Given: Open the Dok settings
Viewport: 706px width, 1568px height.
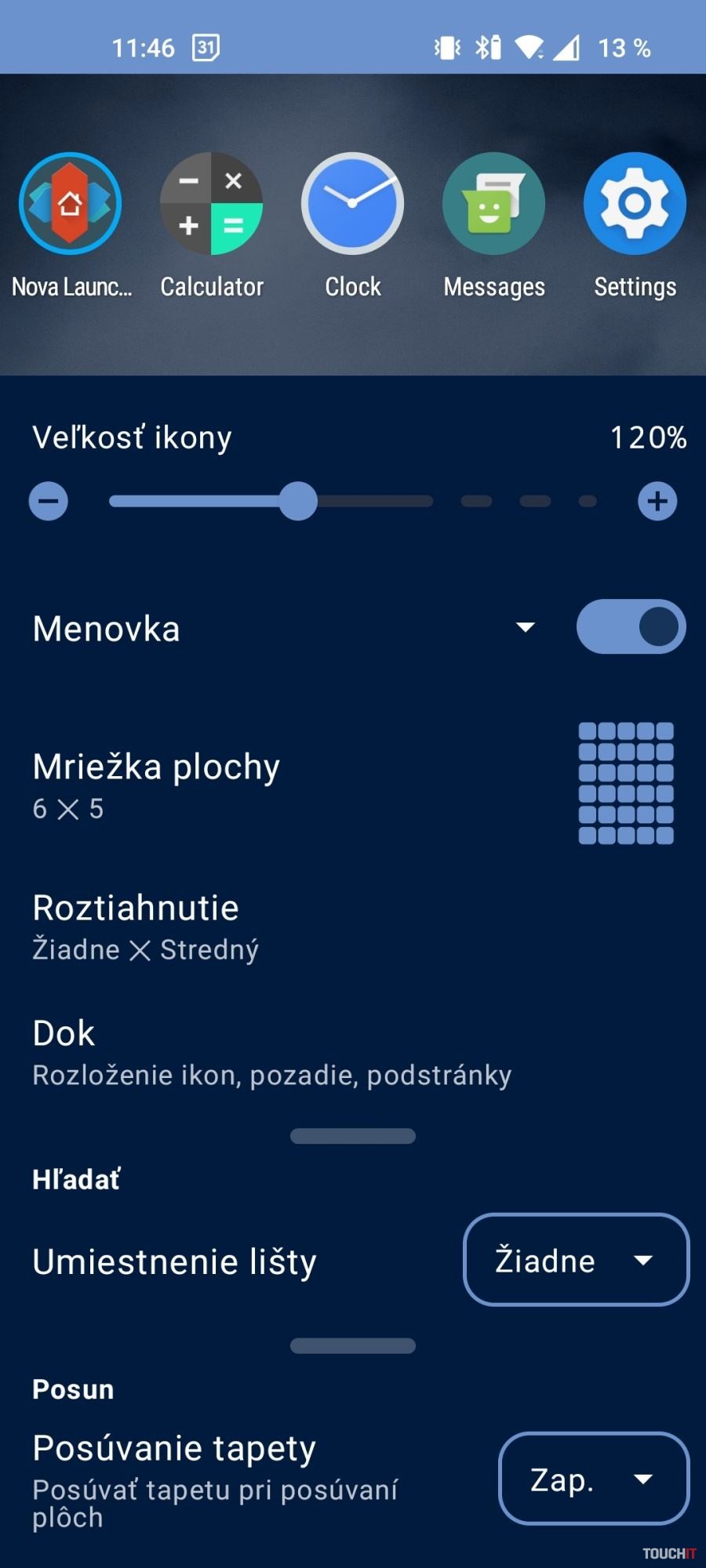Looking at the screenshot, I should [x=353, y=1052].
